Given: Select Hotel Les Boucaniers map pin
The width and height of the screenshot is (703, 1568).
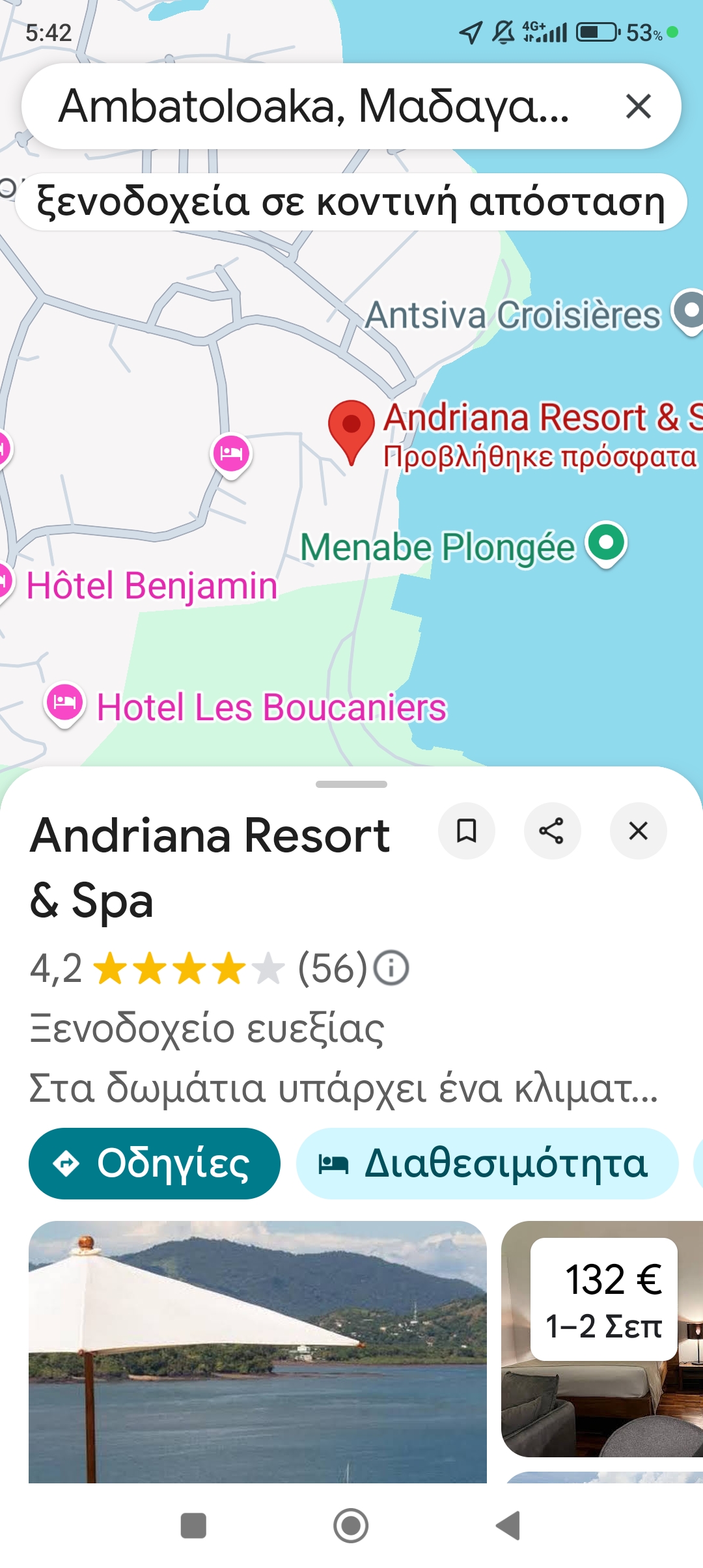Looking at the screenshot, I should tap(64, 703).
